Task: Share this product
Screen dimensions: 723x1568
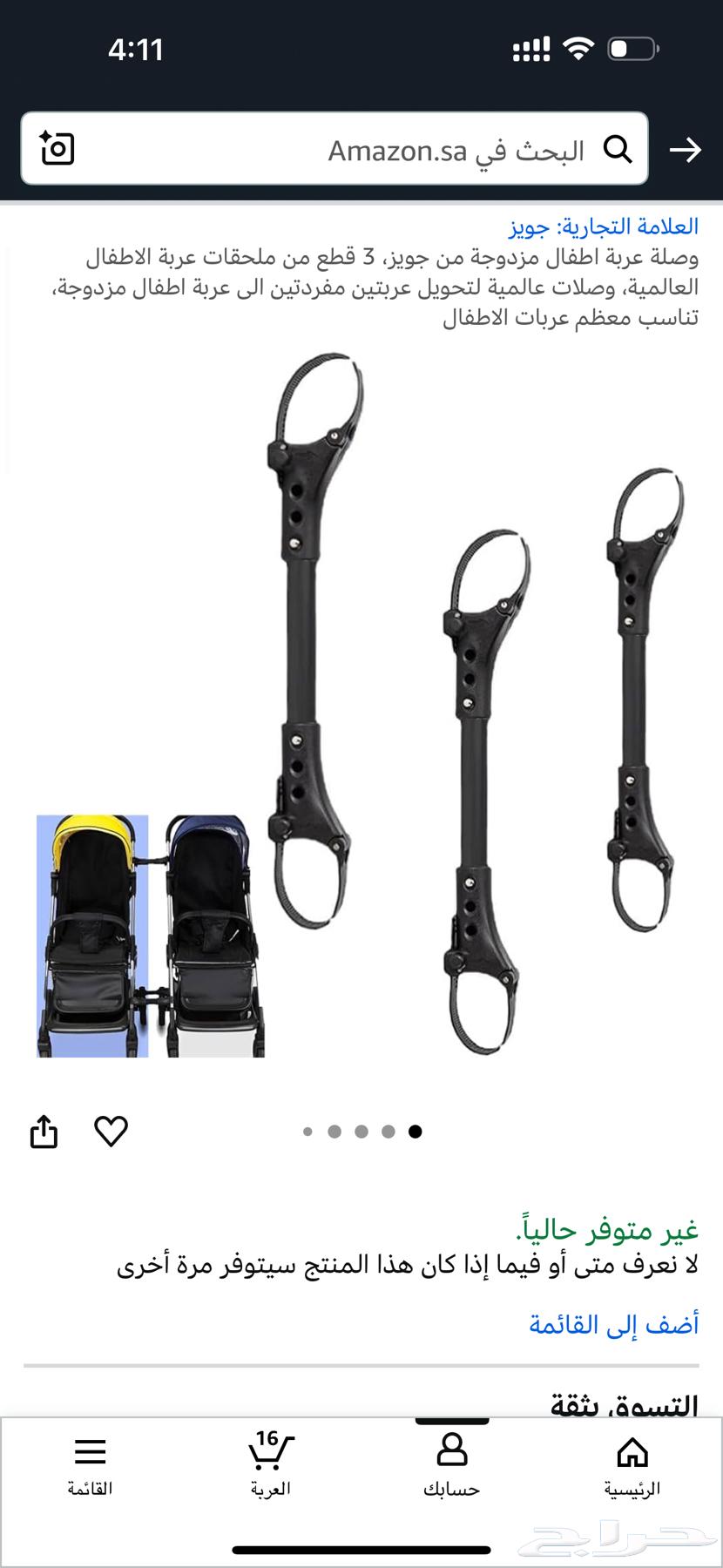Action: (44, 1132)
